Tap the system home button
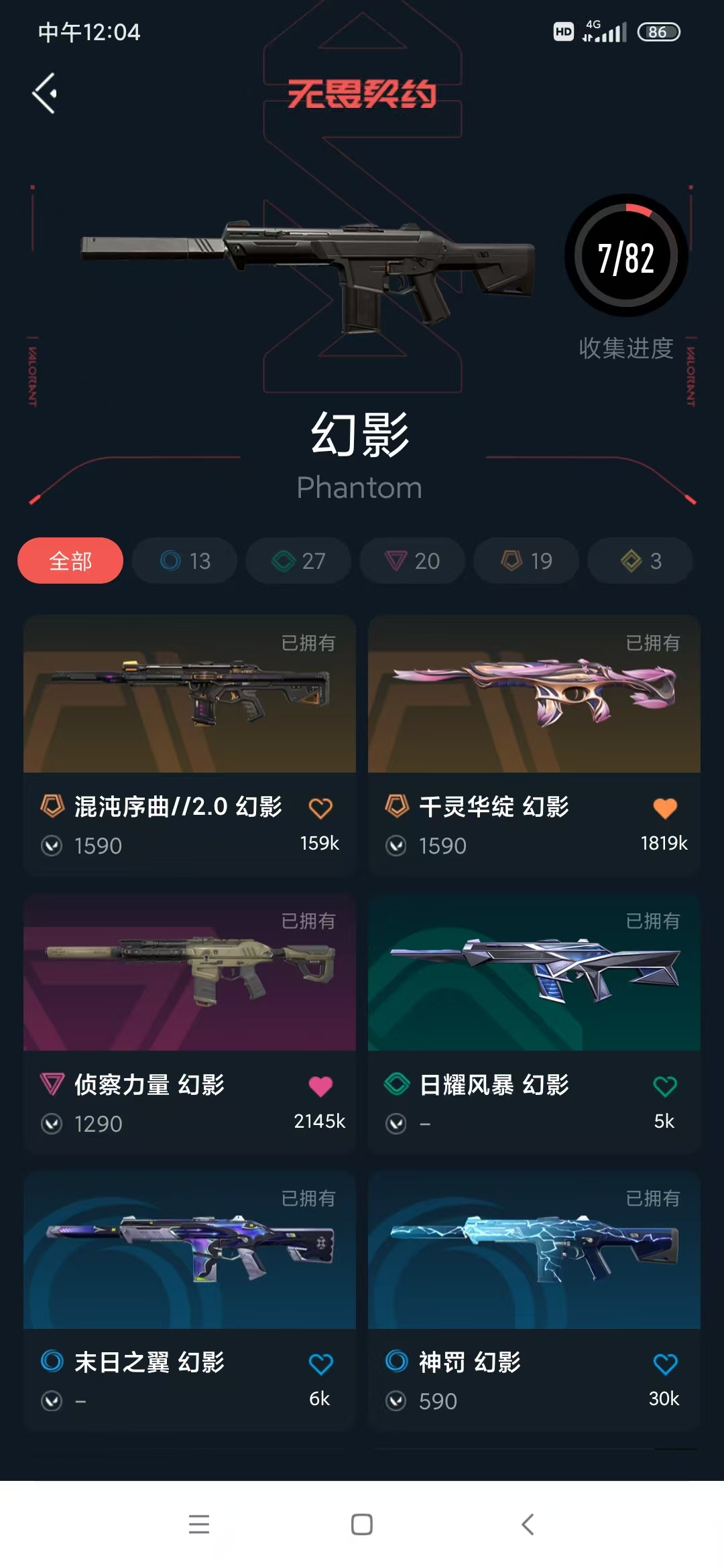This screenshot has height=1568, width=724. pos(362,1524)
